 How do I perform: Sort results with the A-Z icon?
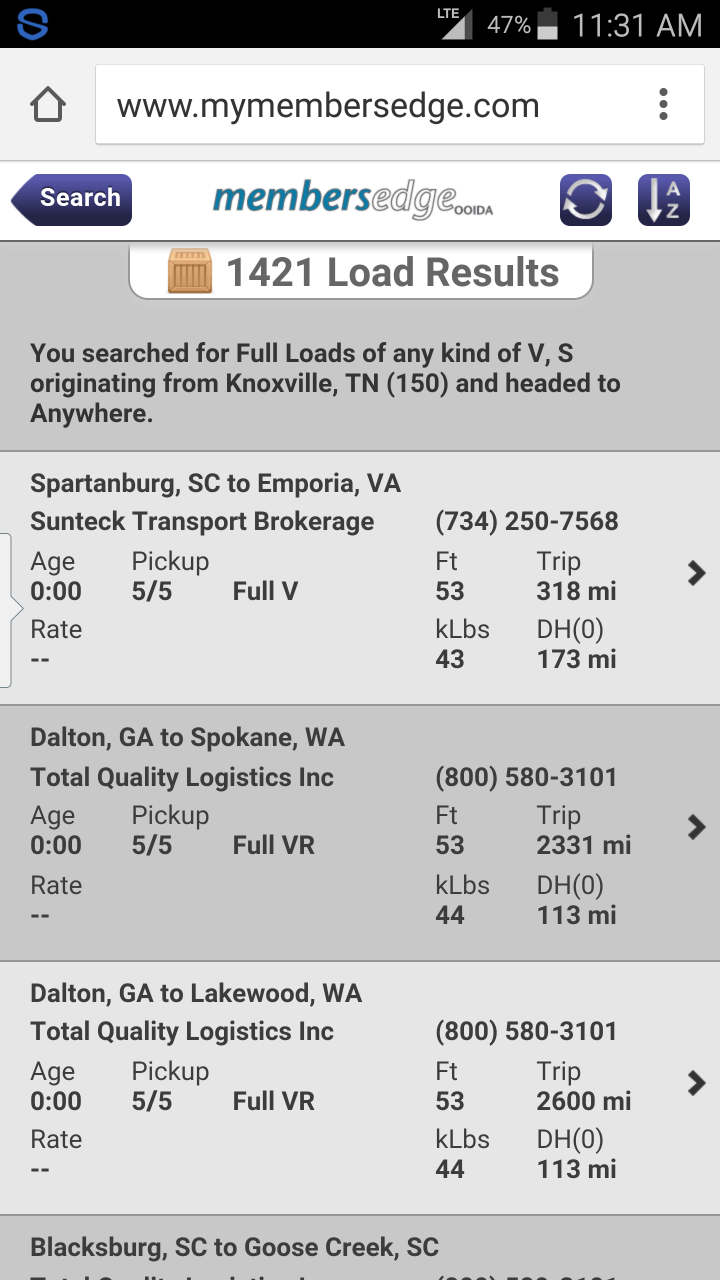[x=664, y=200]
